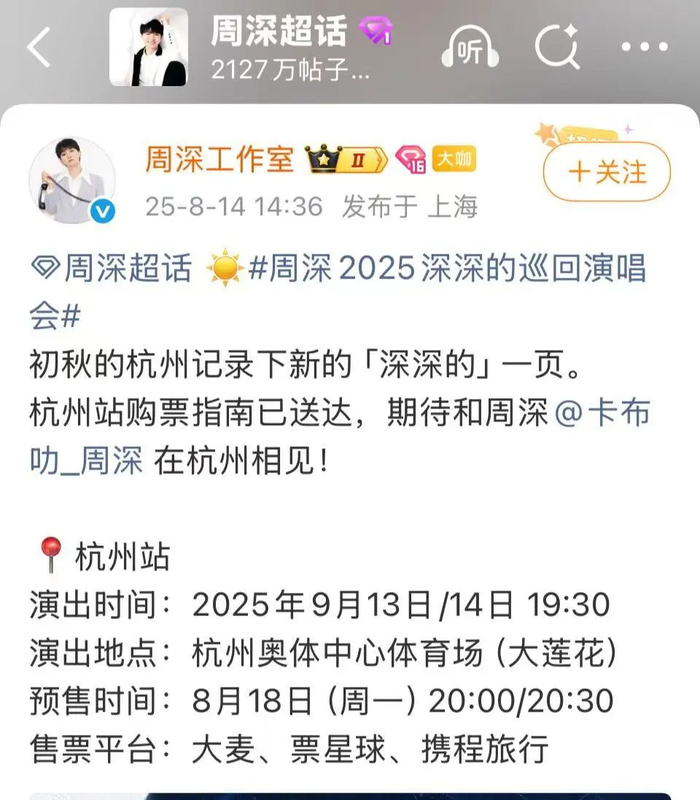Open the three-dot overflow menu

click(x=643, y=47)
